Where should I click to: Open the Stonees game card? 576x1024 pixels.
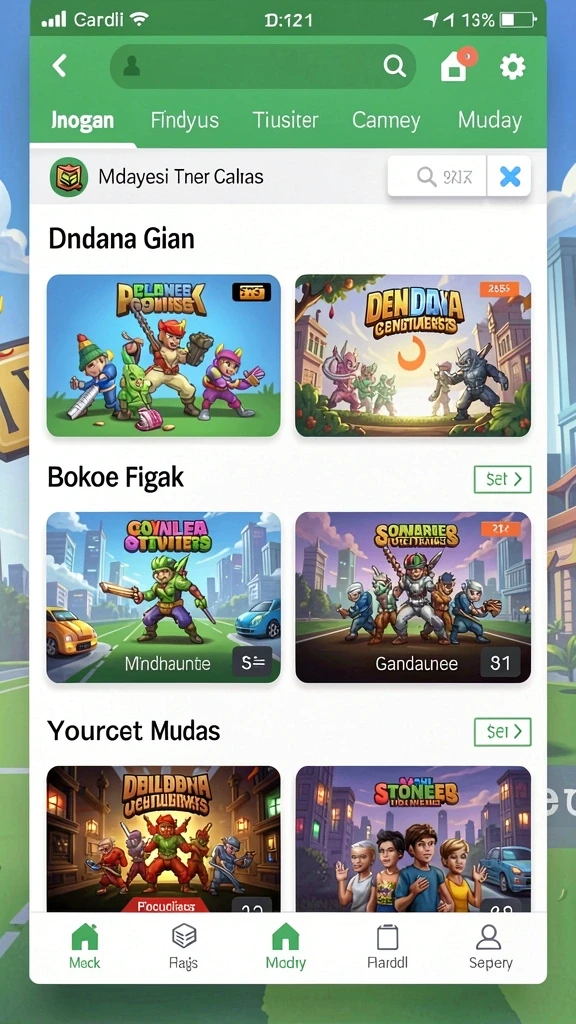click(x=413, y=839)
